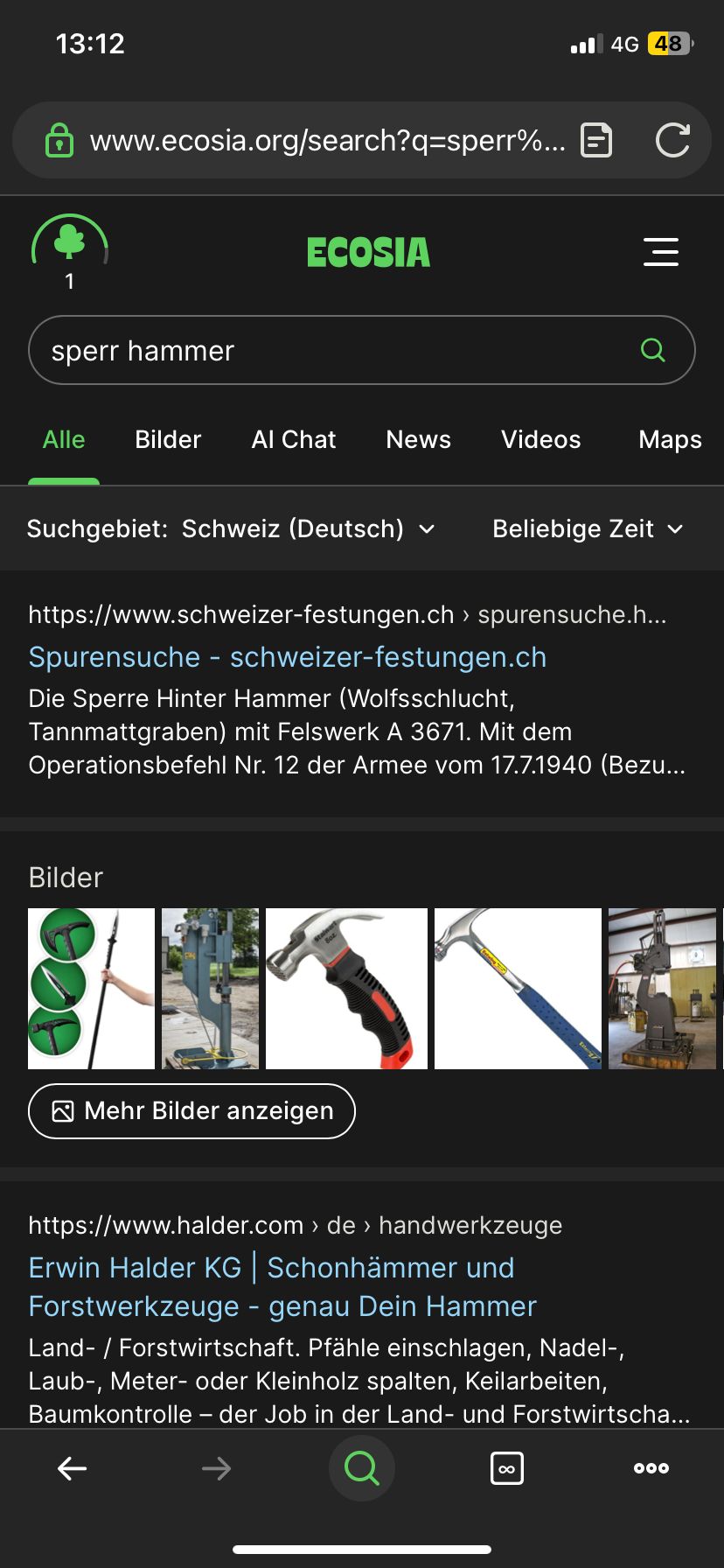Screen dimensions: 724x1568
Task: Switch to the AI Chat tab
Action: point(294,439)
